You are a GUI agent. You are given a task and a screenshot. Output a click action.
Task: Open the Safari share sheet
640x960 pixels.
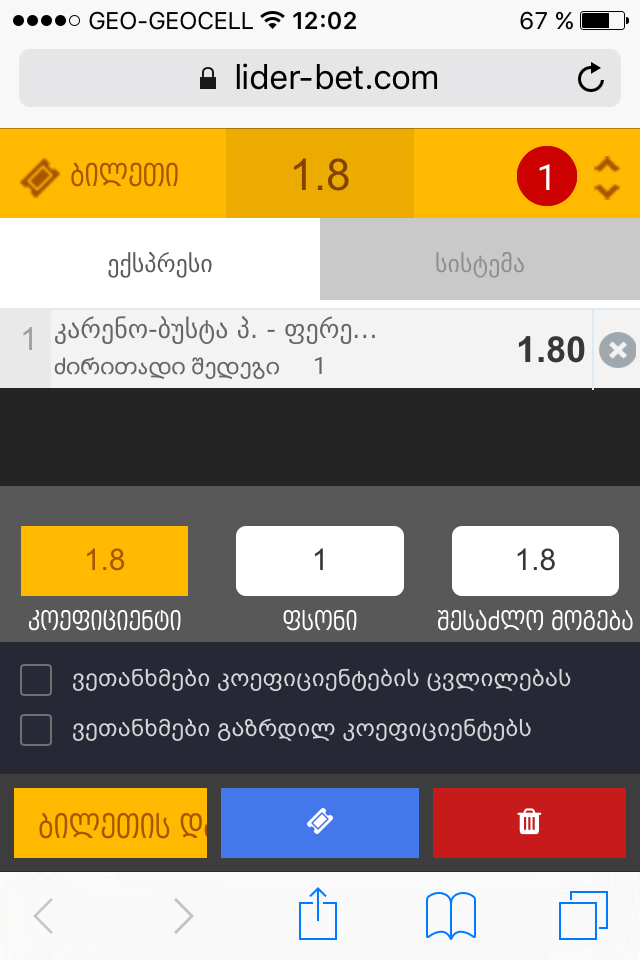point(319,914)
